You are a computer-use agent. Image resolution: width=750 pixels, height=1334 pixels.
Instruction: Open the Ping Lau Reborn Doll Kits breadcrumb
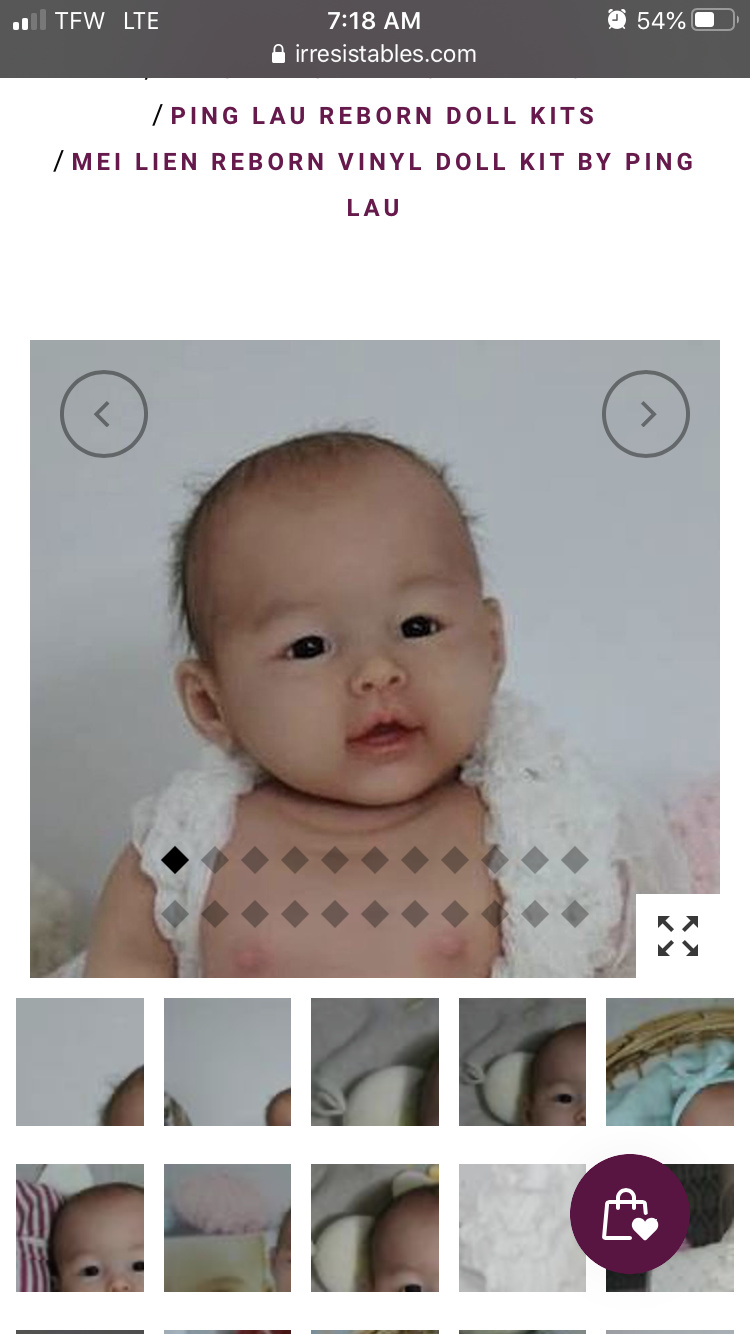click(383, 116)
